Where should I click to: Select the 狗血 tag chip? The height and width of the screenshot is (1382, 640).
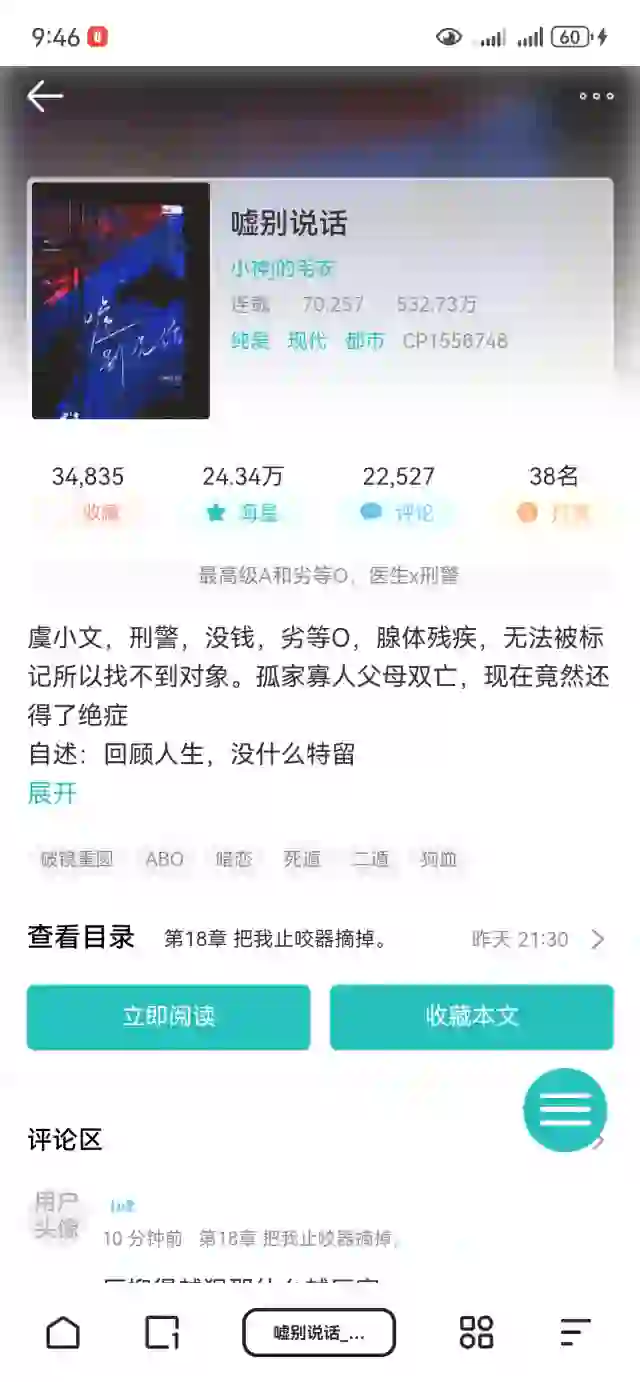click(438, 859)
